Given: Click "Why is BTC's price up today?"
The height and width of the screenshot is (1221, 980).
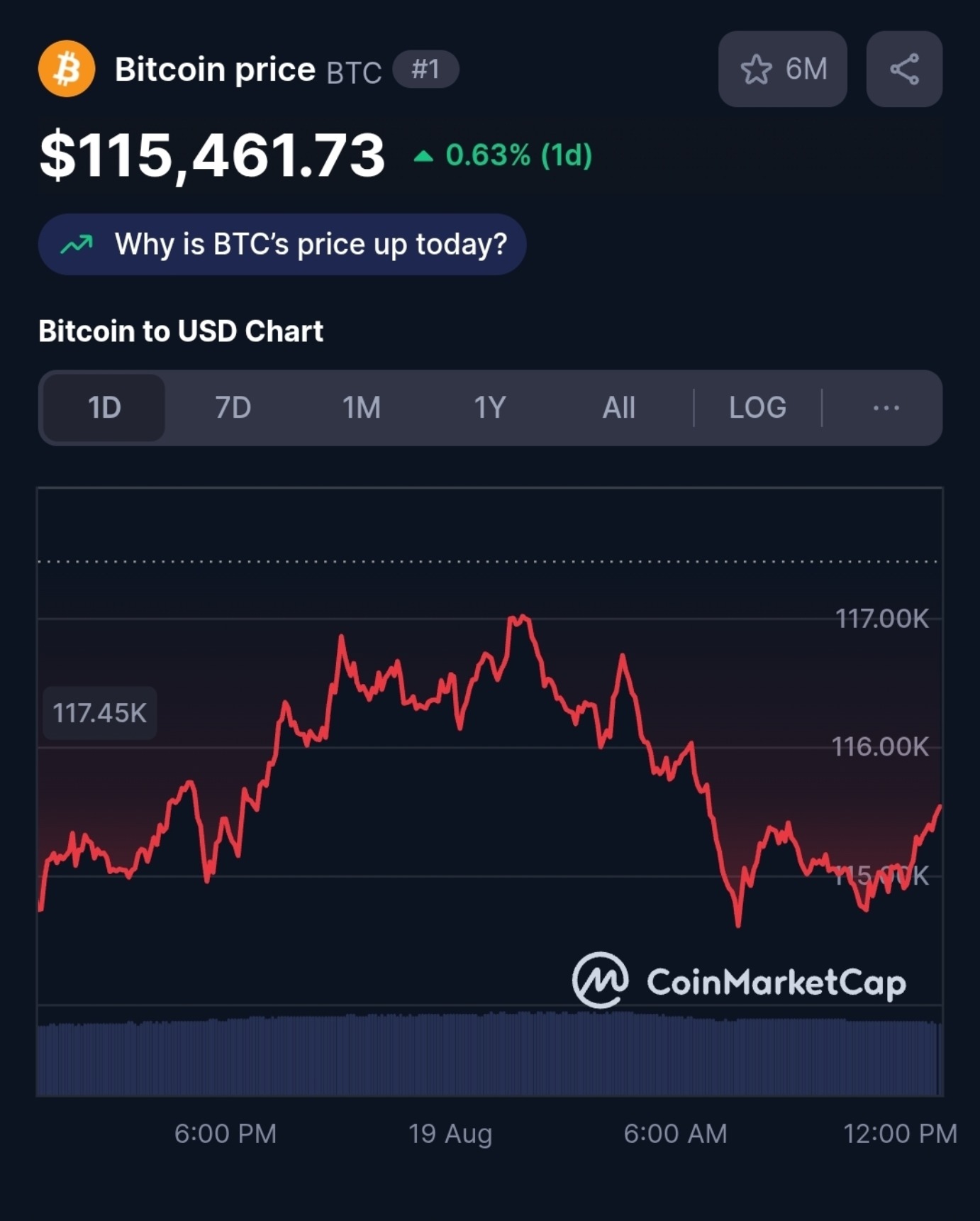Looking at the screenshot, I should point(282,243).
